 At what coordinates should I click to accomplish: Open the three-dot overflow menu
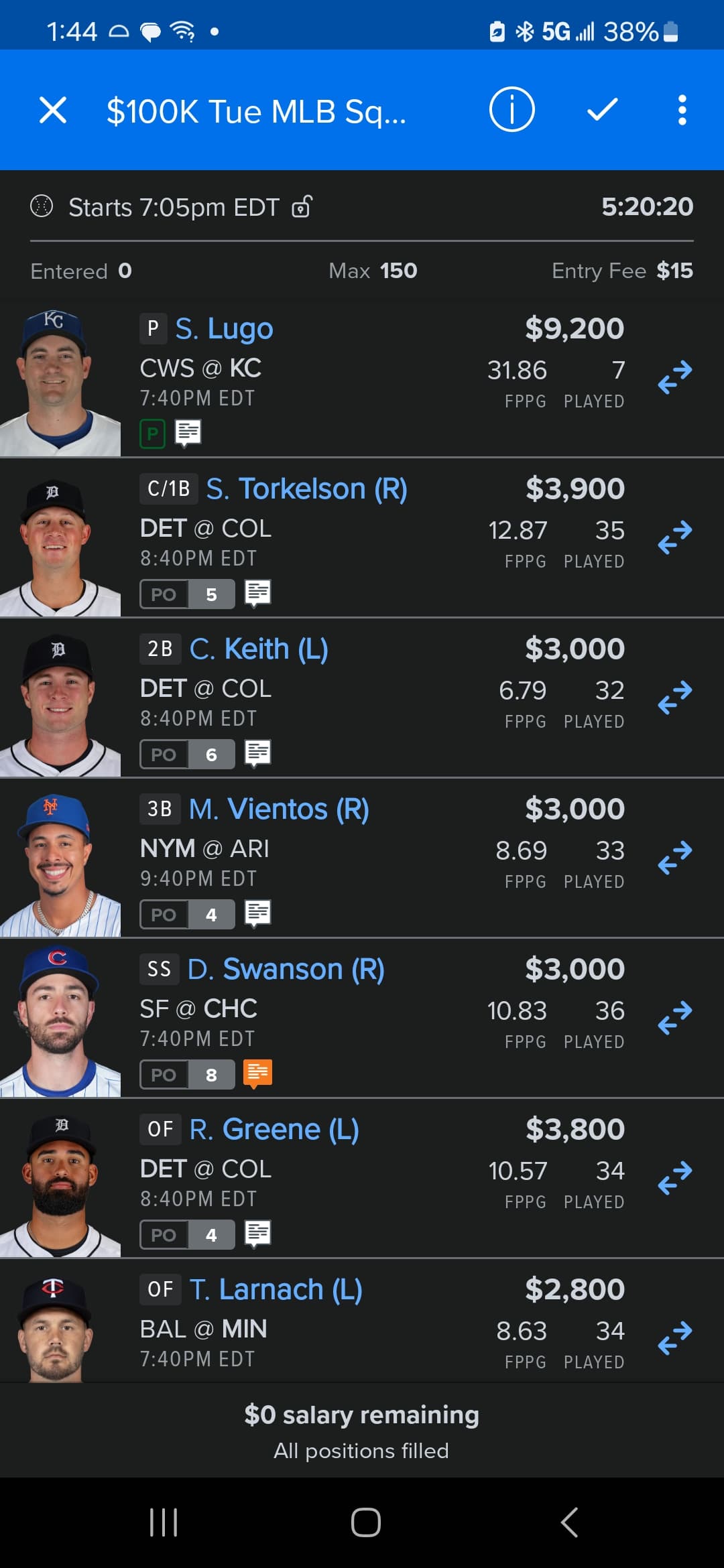682,110
